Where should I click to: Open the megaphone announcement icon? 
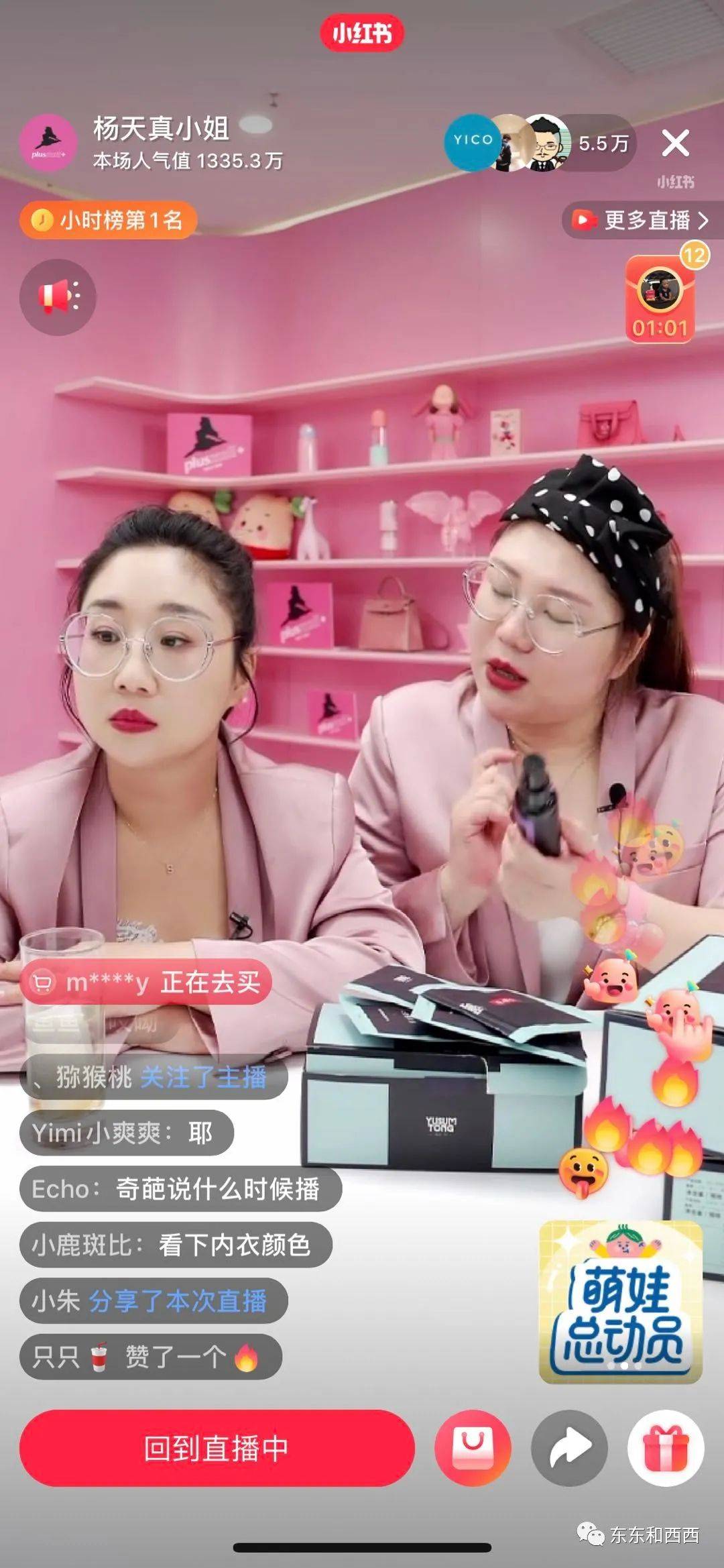58,297
